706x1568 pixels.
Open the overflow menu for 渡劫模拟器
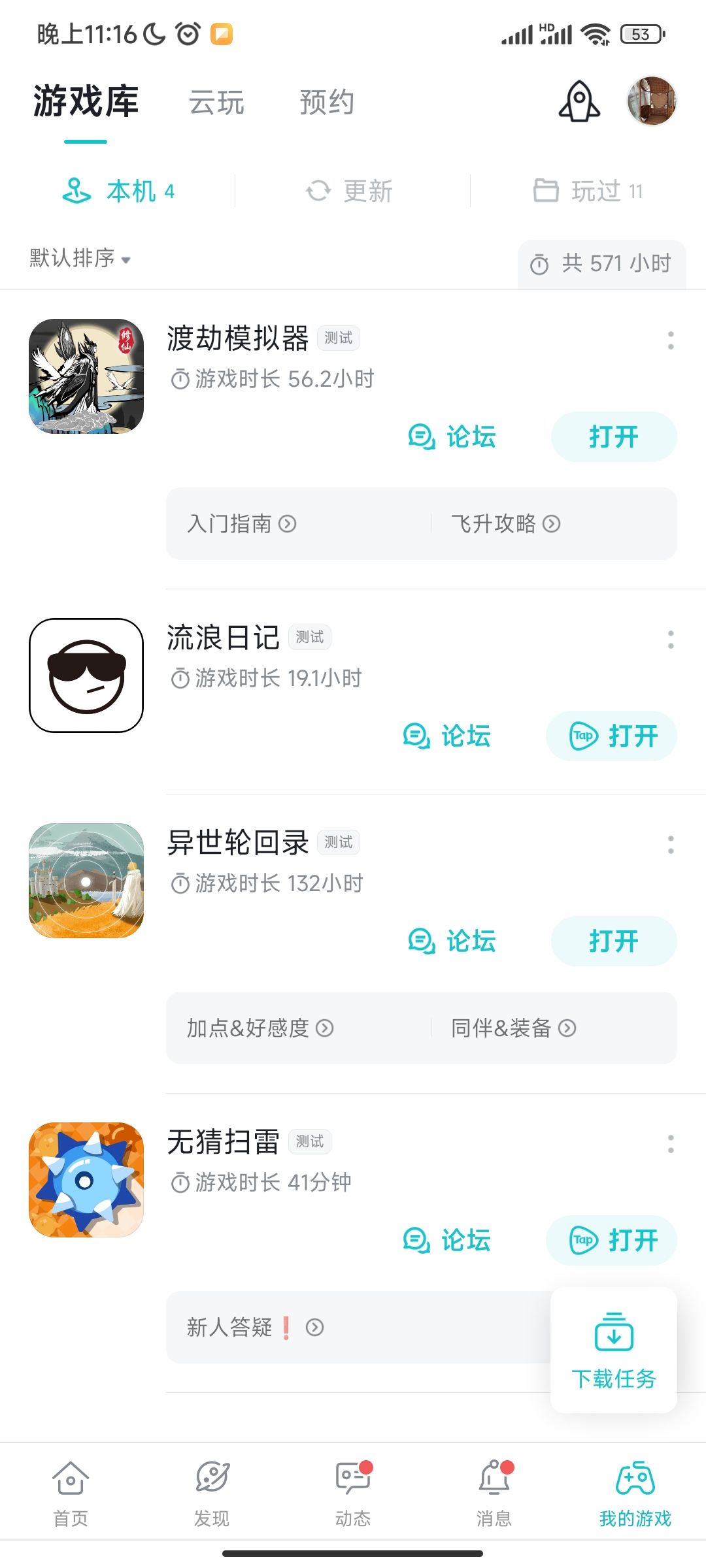click(671, 340)
